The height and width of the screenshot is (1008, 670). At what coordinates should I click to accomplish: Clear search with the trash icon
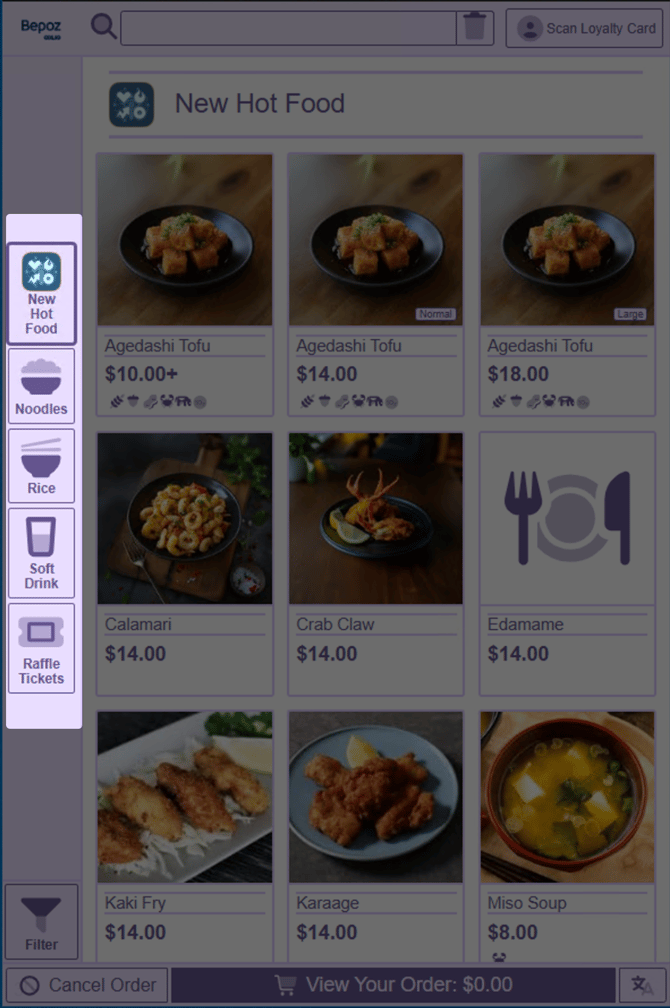(x=475, y=27)
